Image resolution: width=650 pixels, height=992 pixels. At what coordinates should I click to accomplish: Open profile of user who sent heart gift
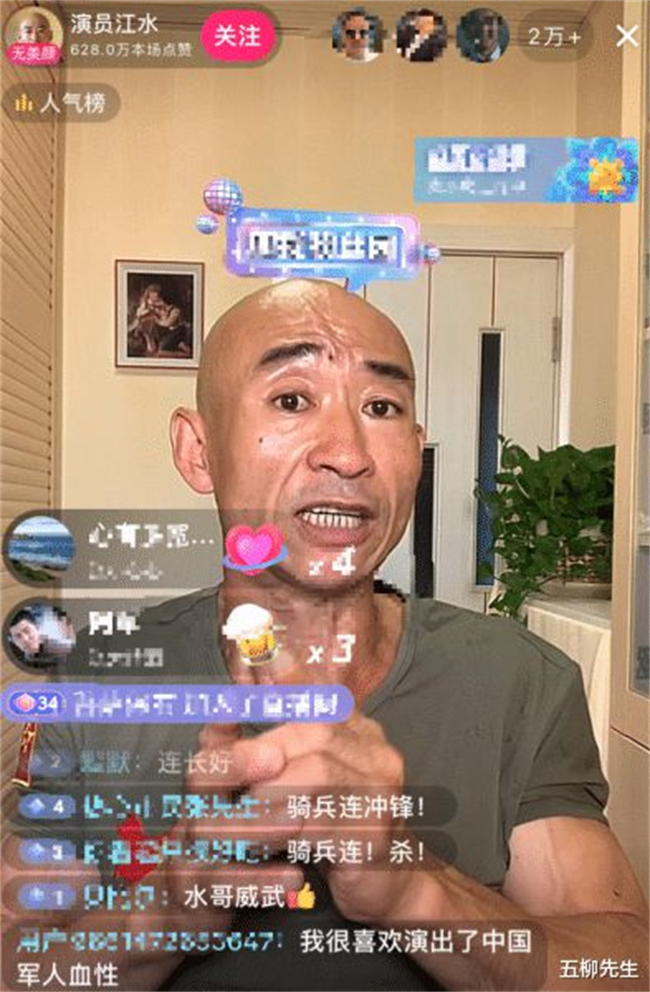click(40, 548)
